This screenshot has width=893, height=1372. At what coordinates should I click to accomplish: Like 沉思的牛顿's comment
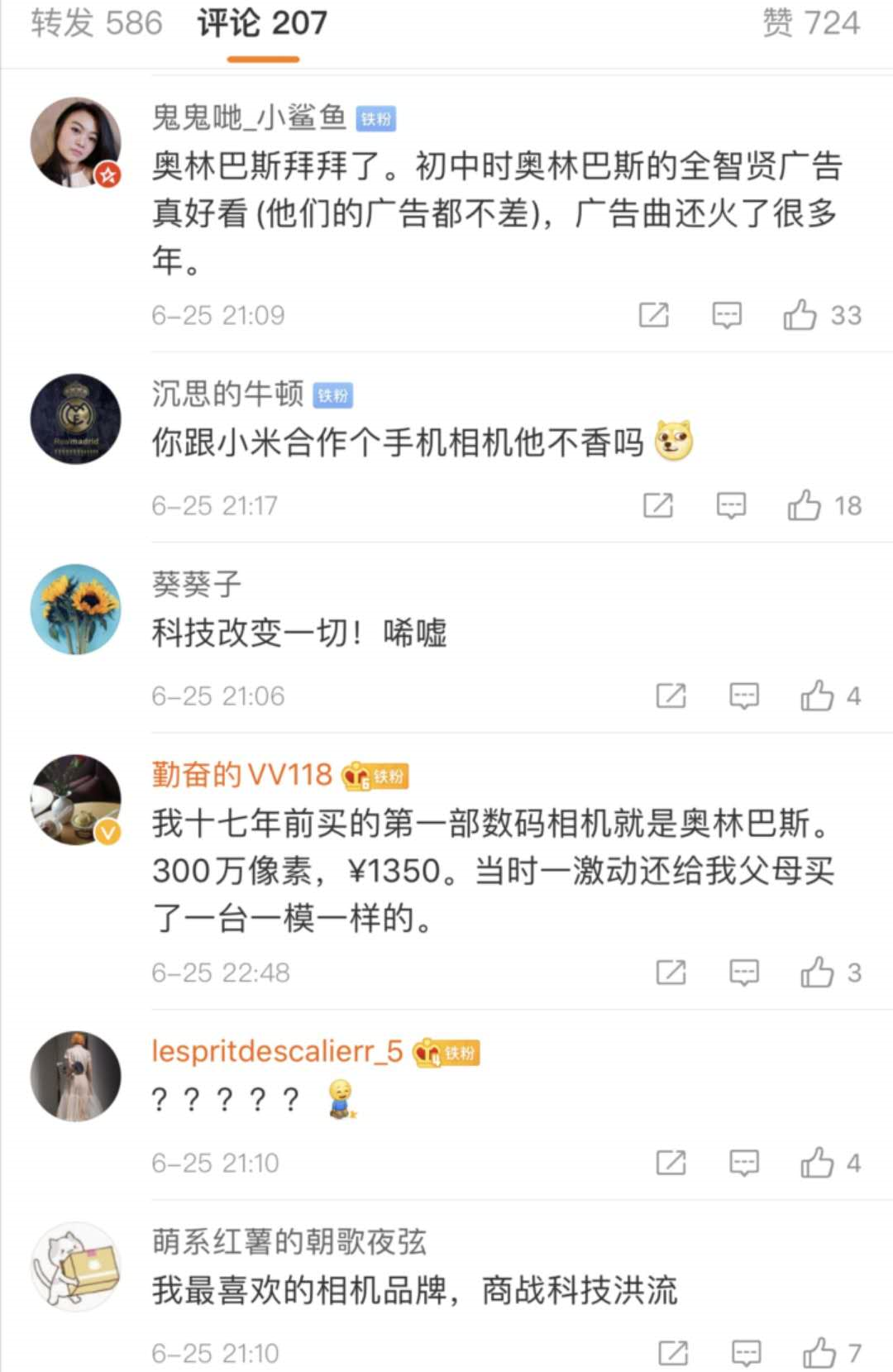805,505
